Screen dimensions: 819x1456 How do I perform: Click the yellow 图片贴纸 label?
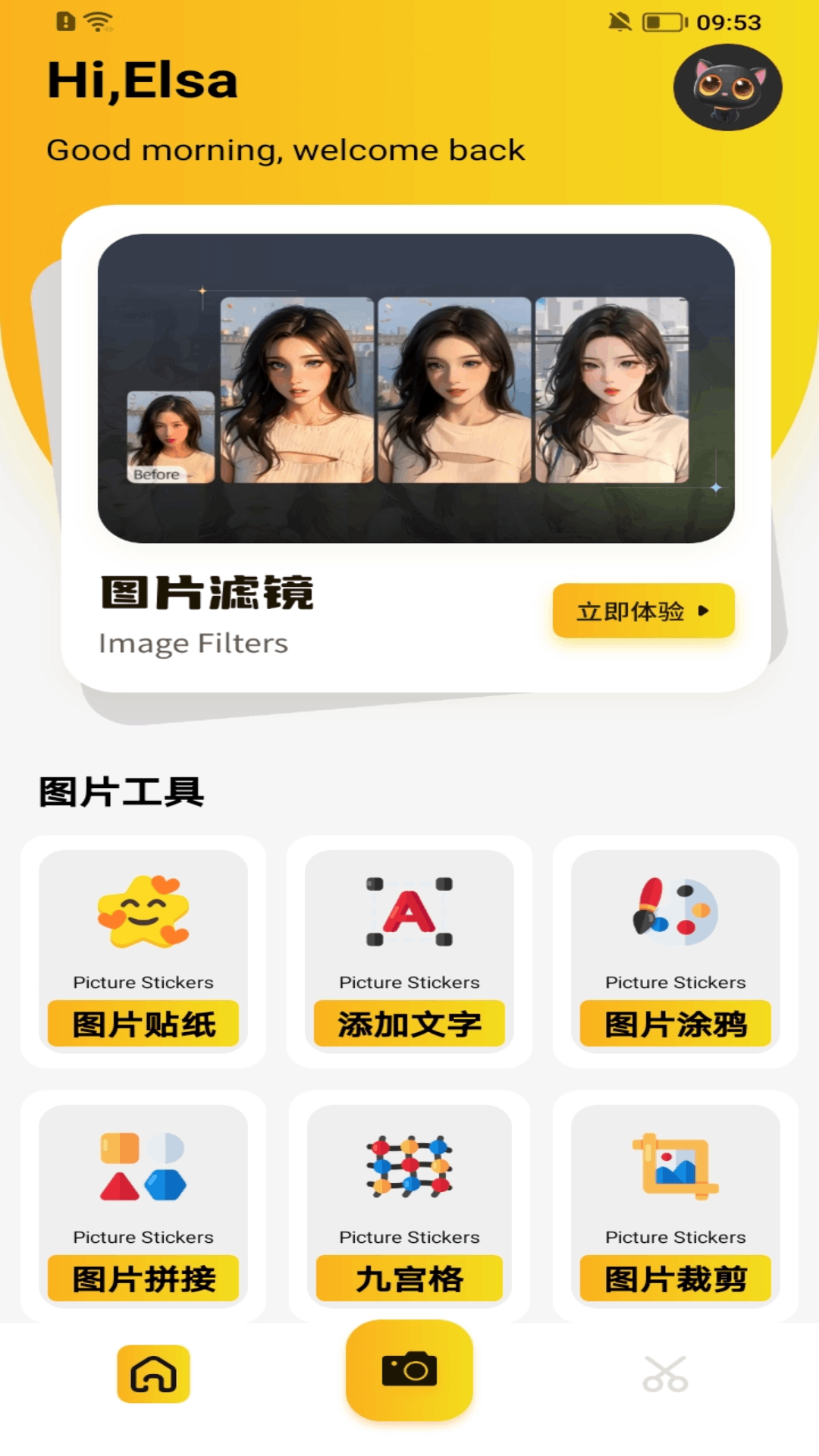tap(145, 1024)
